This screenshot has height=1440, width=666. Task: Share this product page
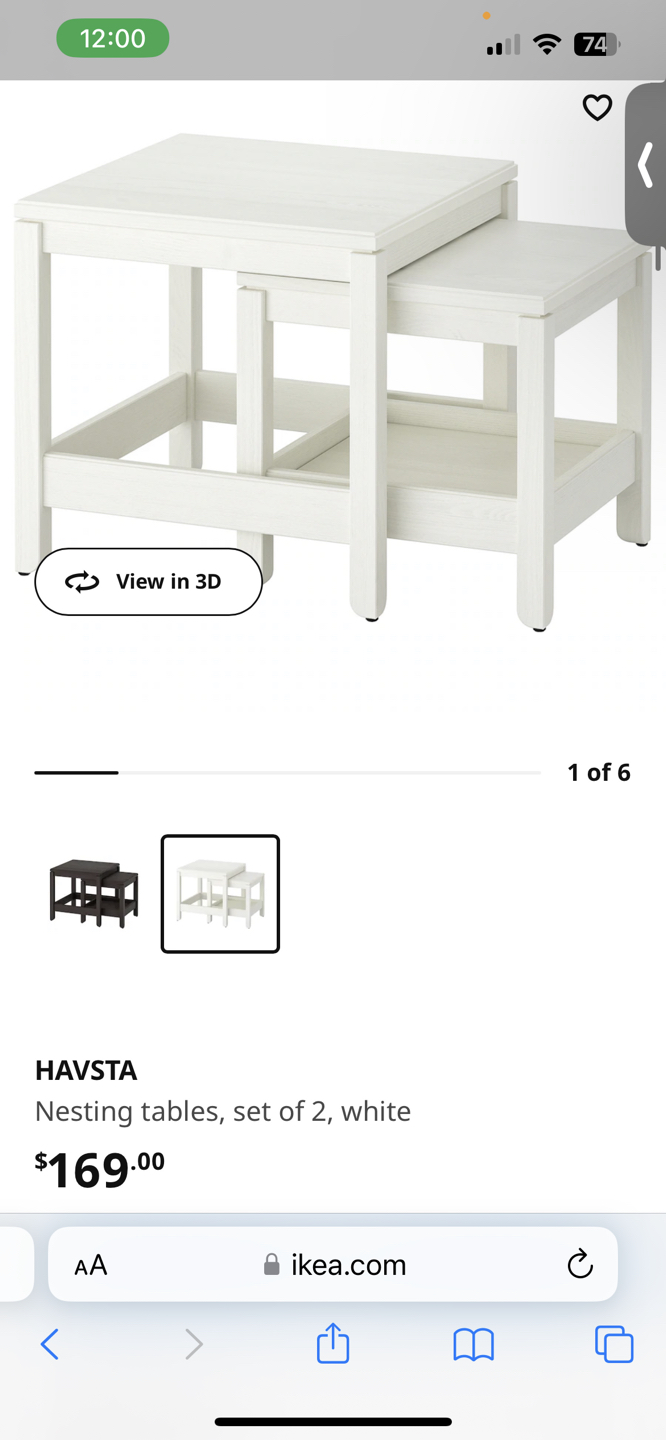(x=333, y=1343)
